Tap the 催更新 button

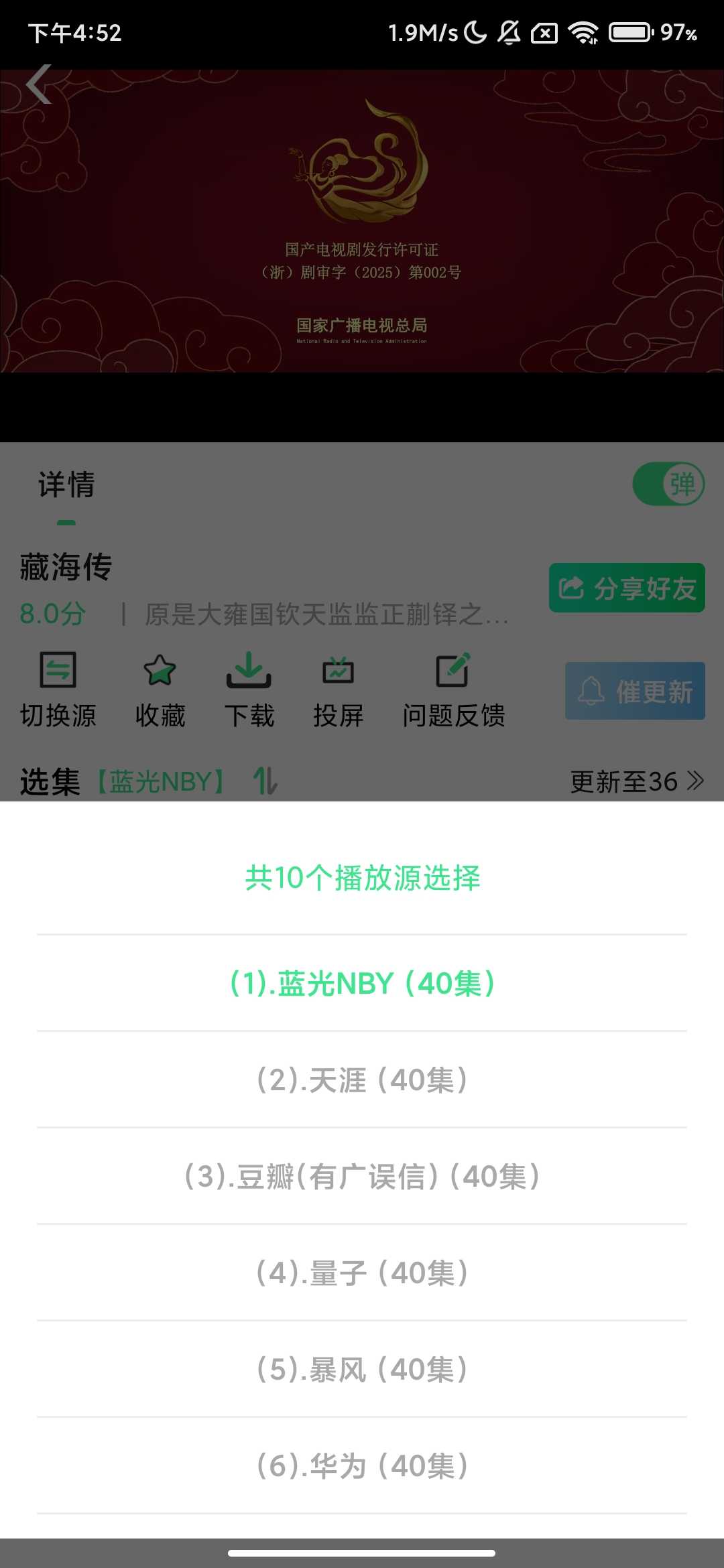[x=635, y=691]
